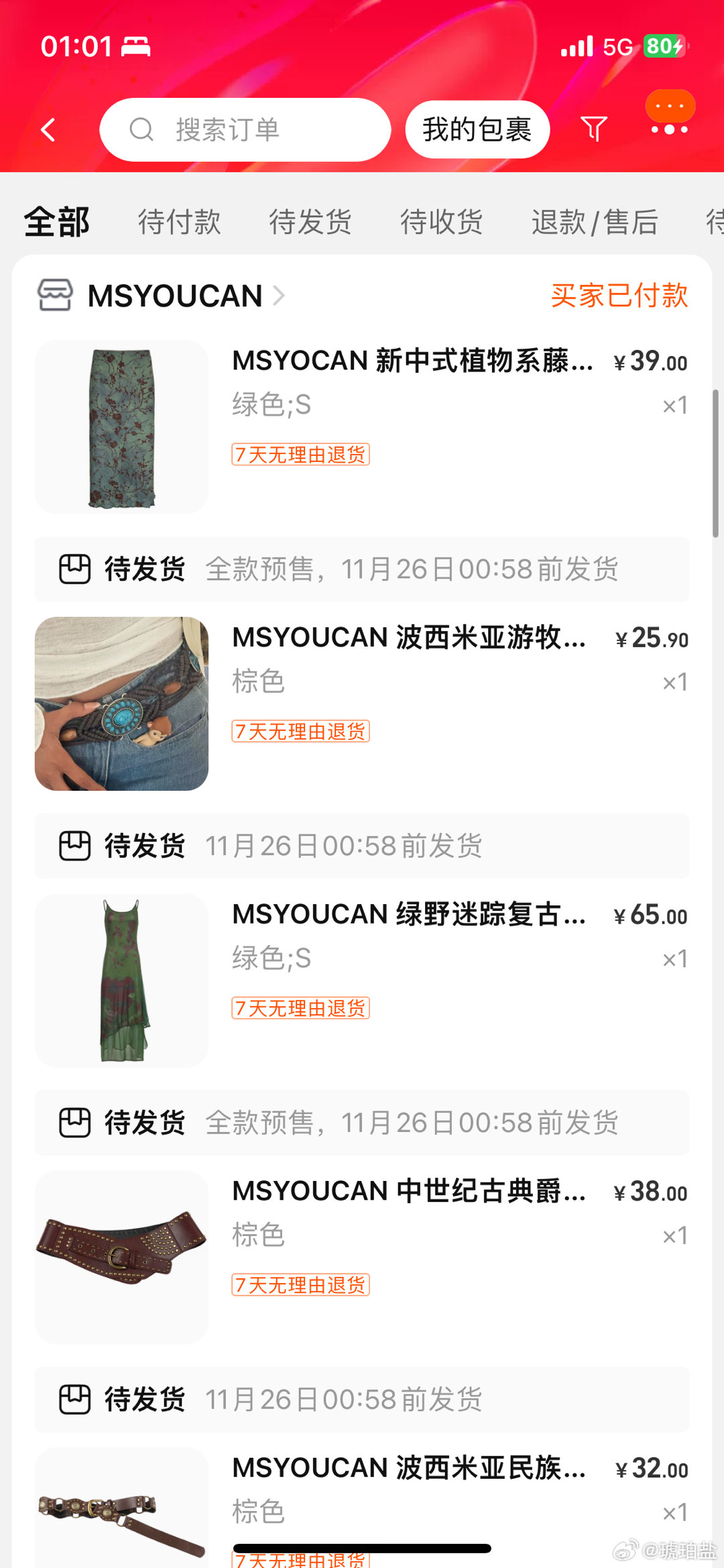Tap the 我的包裹 button
724x1568 pixels.
point(476,129)
